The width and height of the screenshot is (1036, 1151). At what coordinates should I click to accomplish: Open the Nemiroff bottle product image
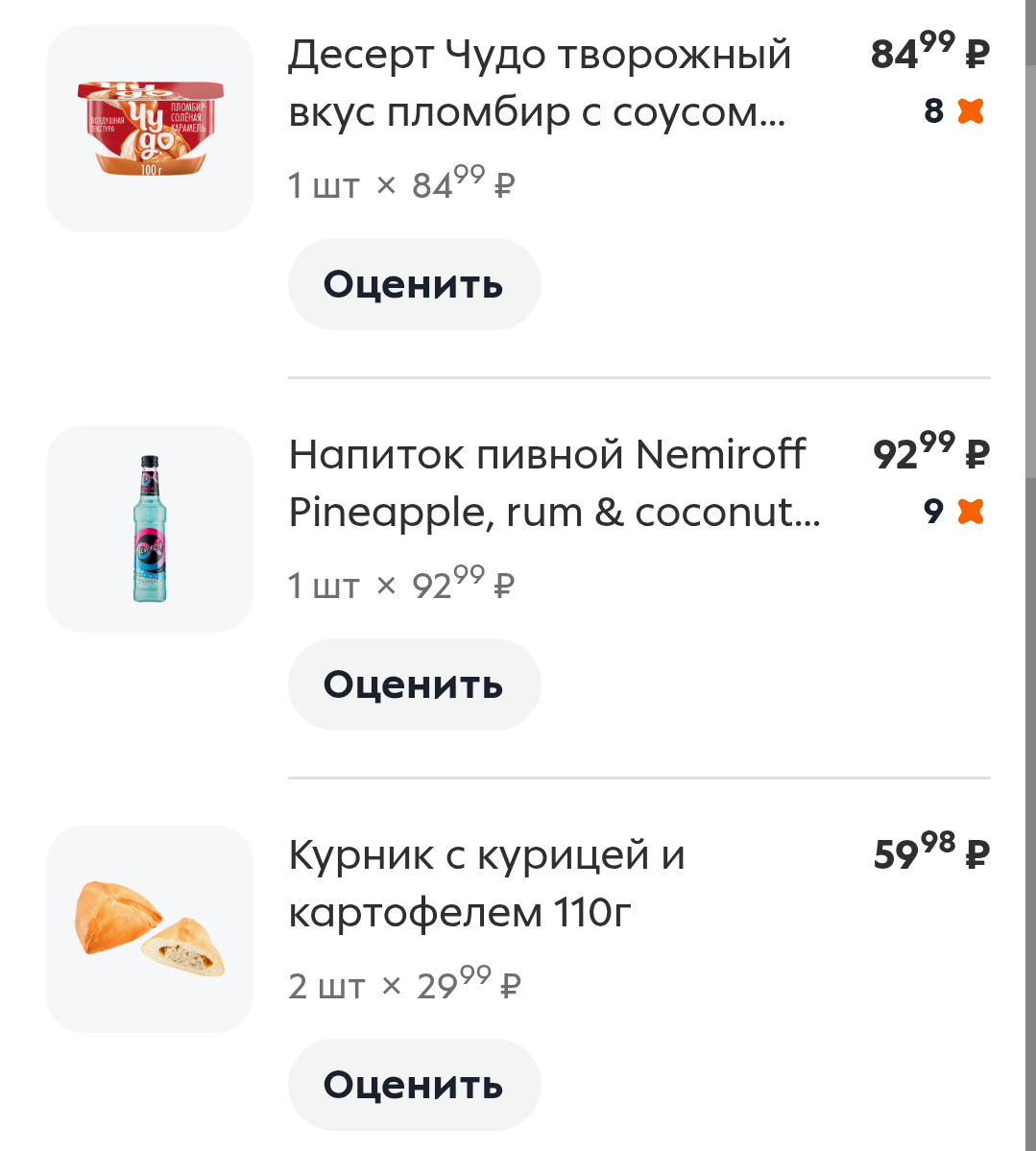tap(150, 529)
